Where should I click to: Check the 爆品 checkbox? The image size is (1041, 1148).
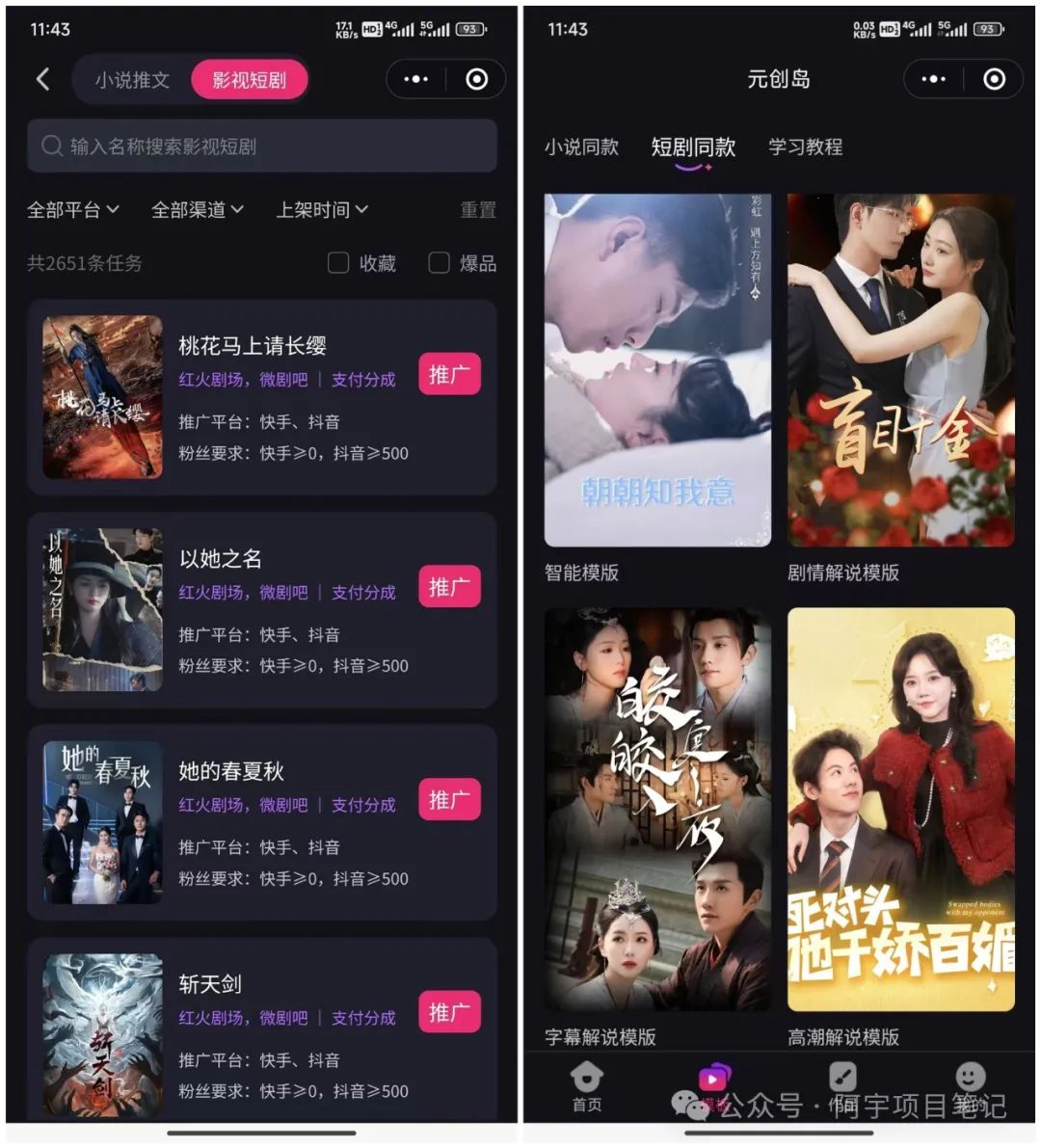click(439, 263)
